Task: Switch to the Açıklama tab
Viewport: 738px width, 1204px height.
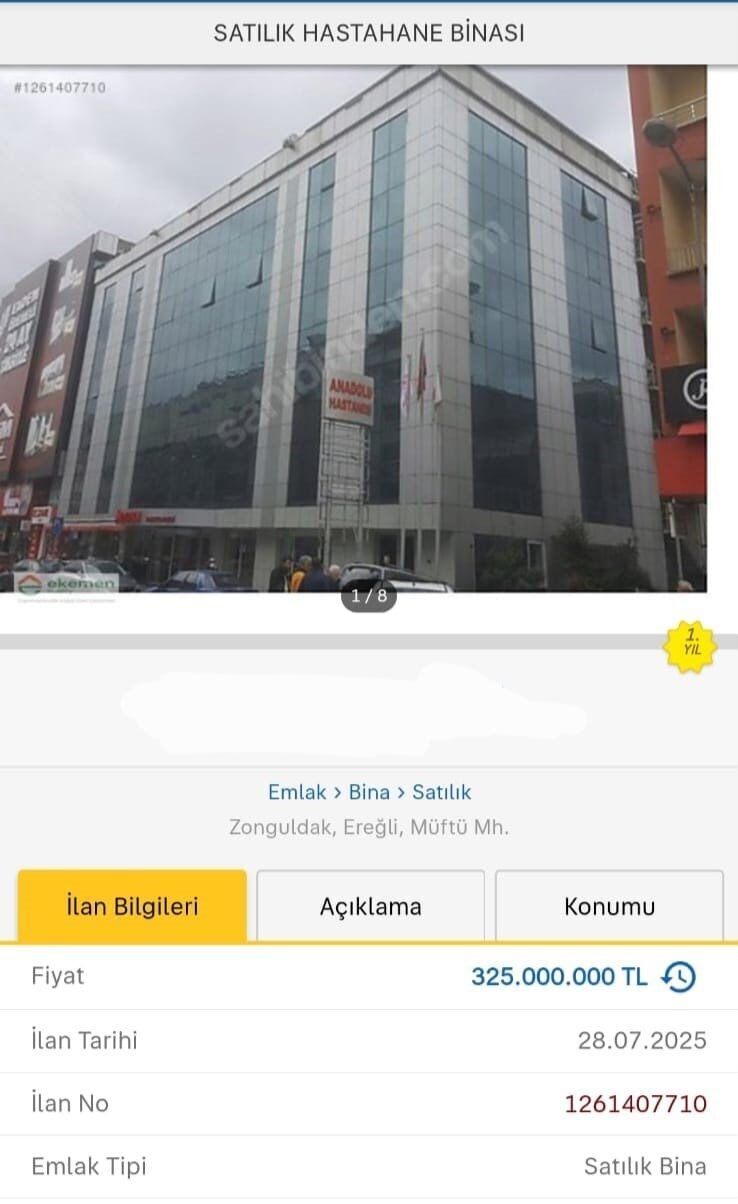Action: [369, 906]
